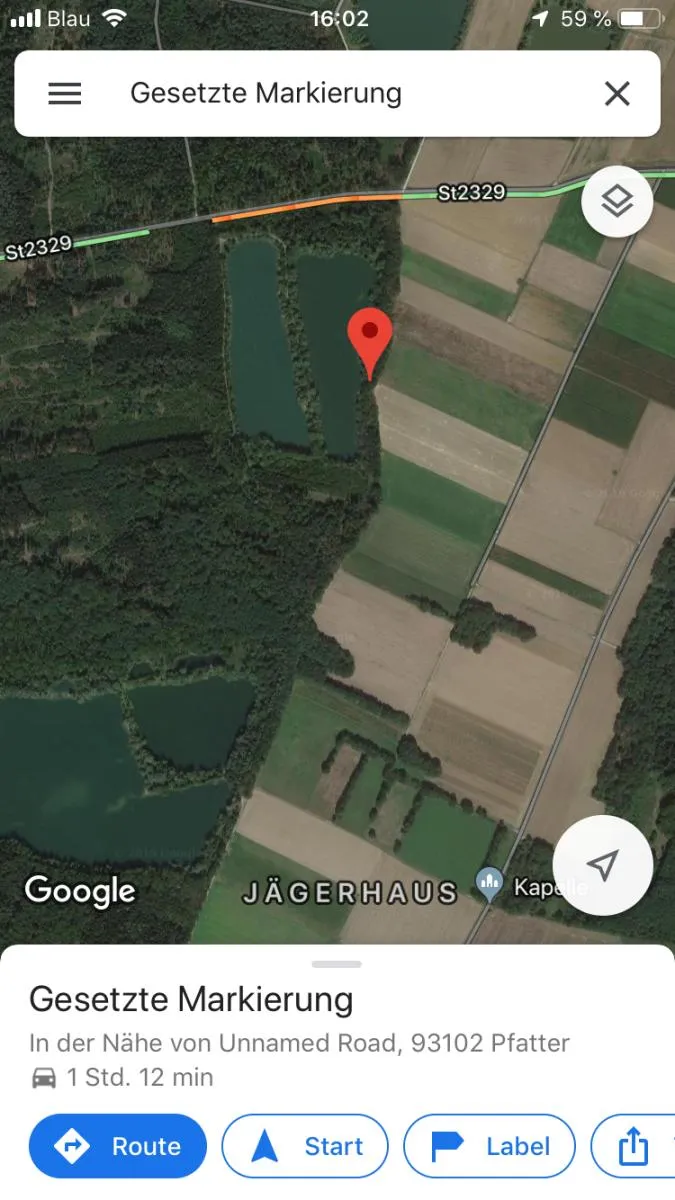Expand the place details sheet handle
This screenshot has width=675, height=1200.
click(x=337, y=964)
